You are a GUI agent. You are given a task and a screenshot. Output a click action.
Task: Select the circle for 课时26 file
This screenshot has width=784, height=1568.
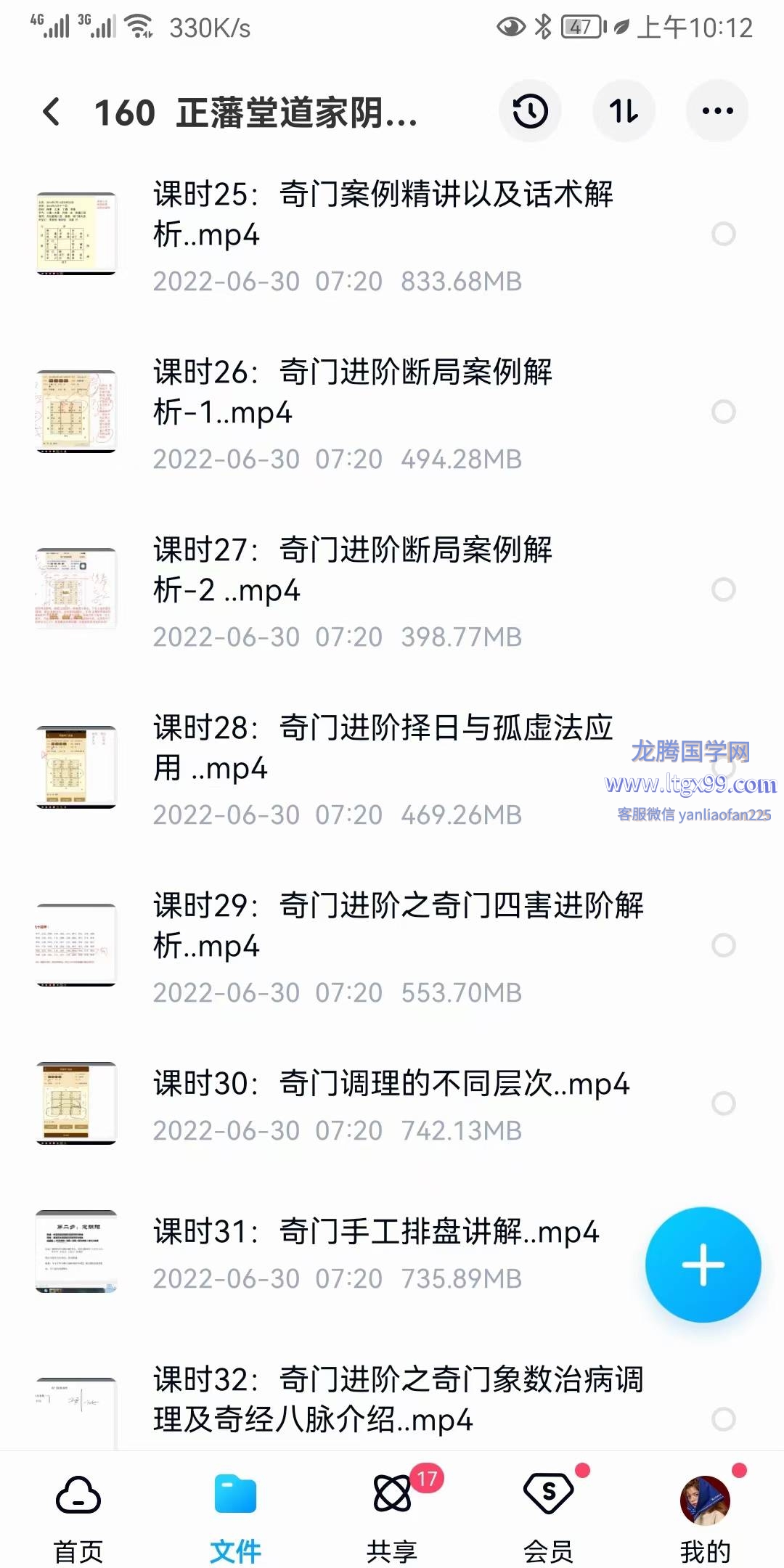[x=723, y=412]
